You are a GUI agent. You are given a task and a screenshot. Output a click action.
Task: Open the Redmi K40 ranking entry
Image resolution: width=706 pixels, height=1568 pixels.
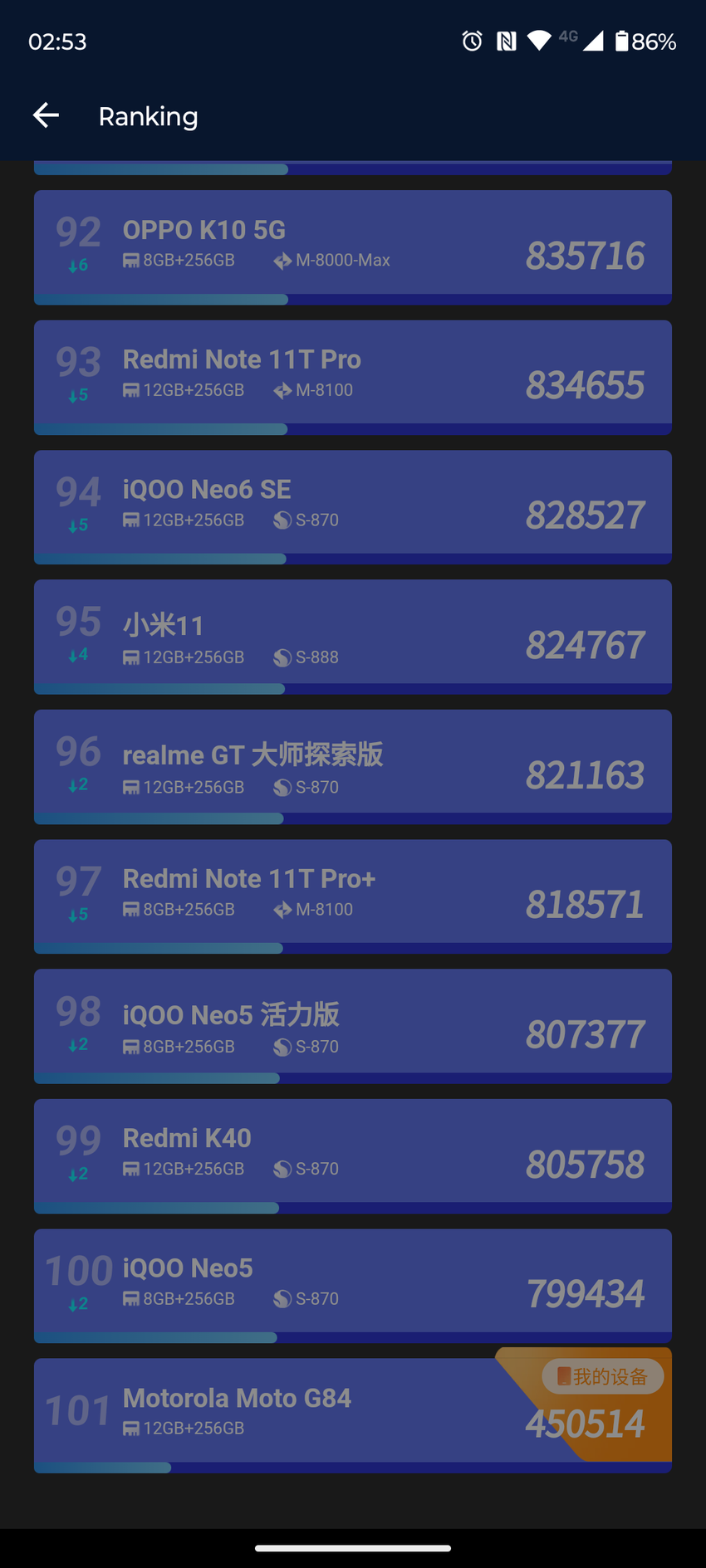(x=352, y=1155)
